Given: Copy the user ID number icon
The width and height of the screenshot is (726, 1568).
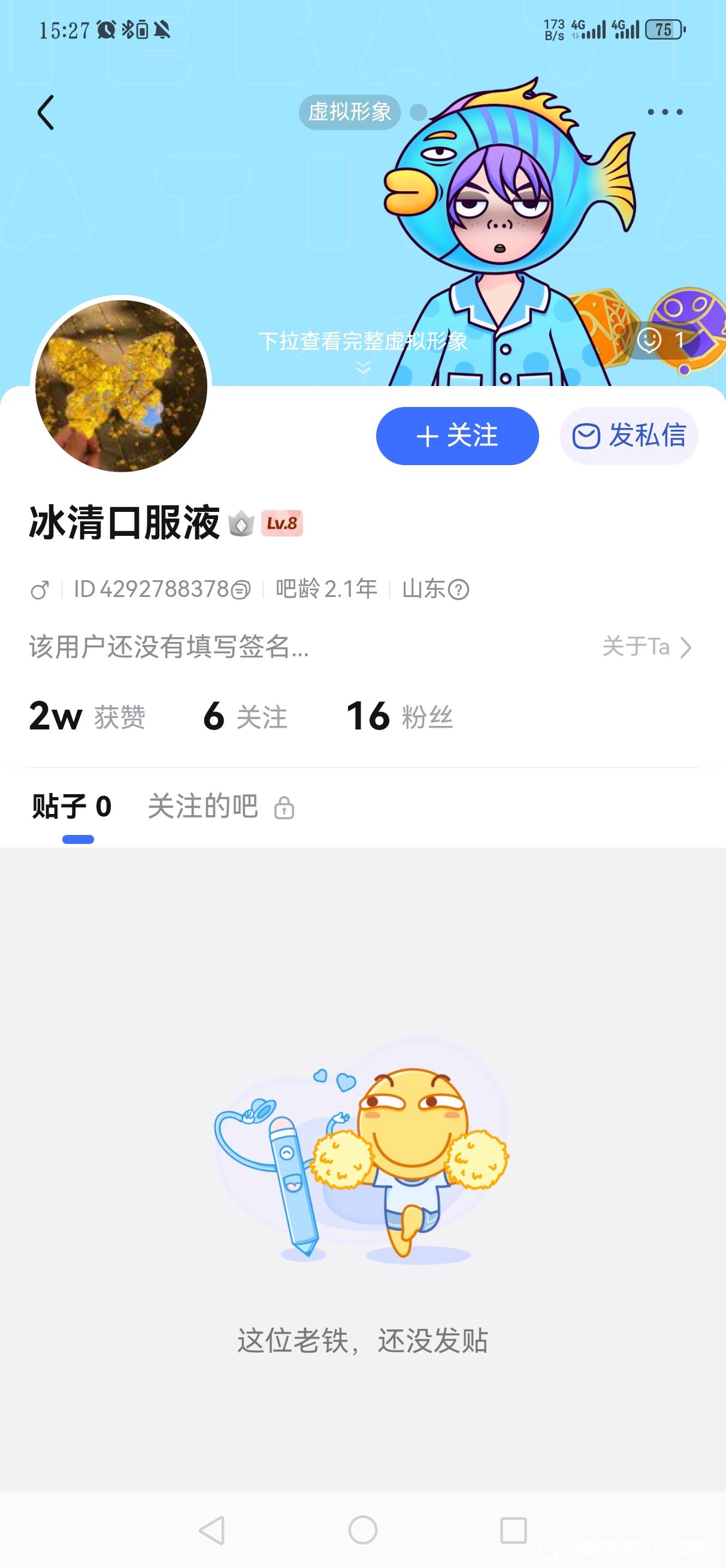Looking at the screenshot, I should coord(241,590).
